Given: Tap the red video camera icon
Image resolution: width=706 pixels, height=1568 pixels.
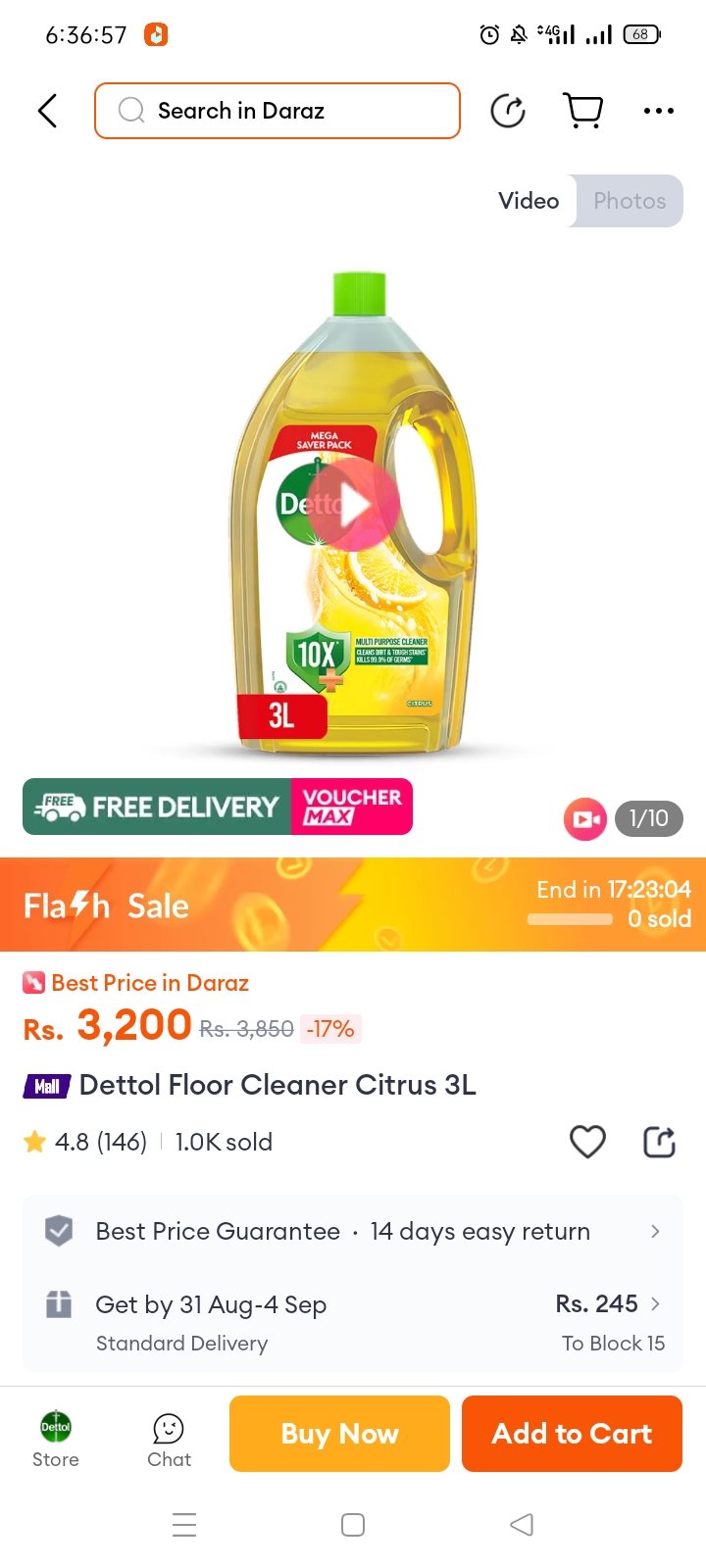Looking at the screenshot, I should (x=585, y=819).
